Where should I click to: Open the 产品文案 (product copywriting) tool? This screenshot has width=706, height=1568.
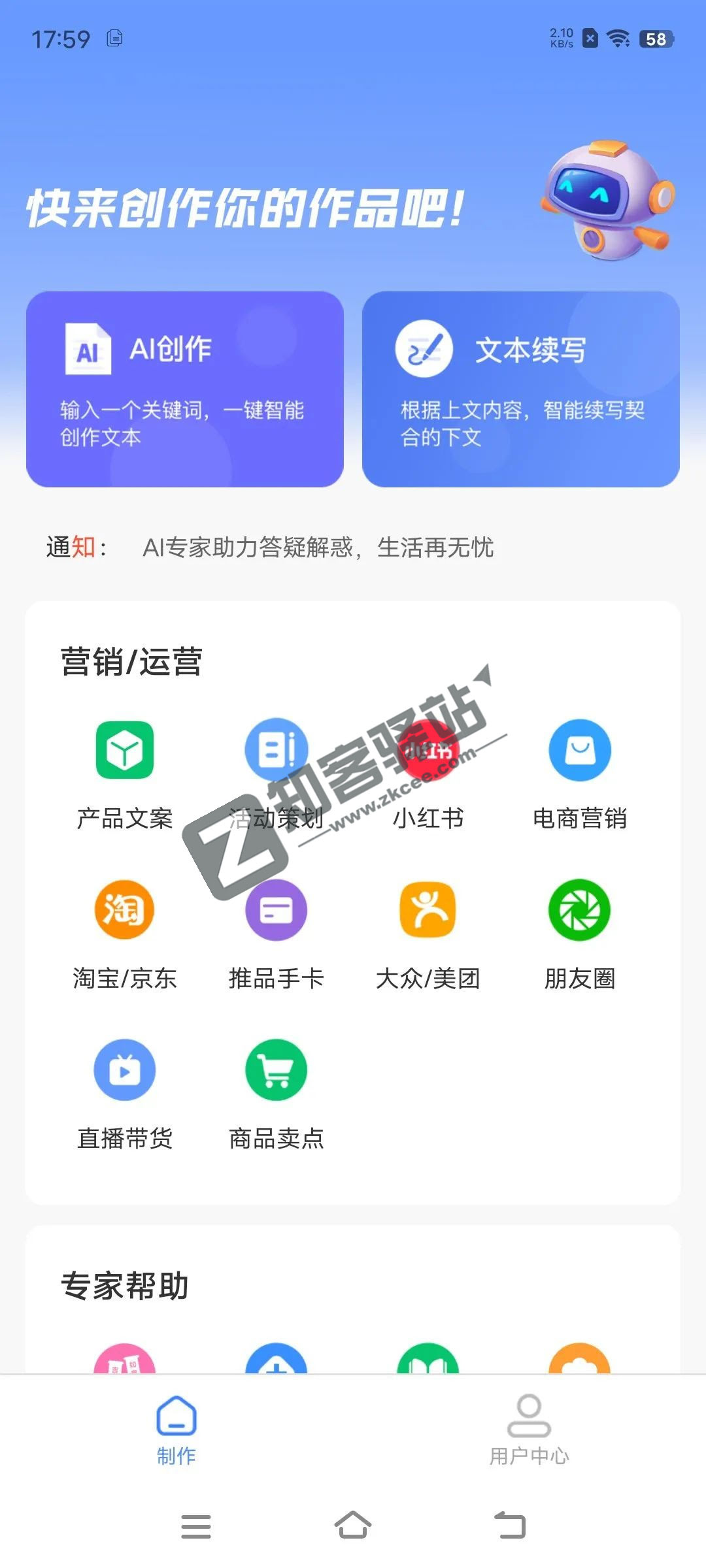coord(124,750)
